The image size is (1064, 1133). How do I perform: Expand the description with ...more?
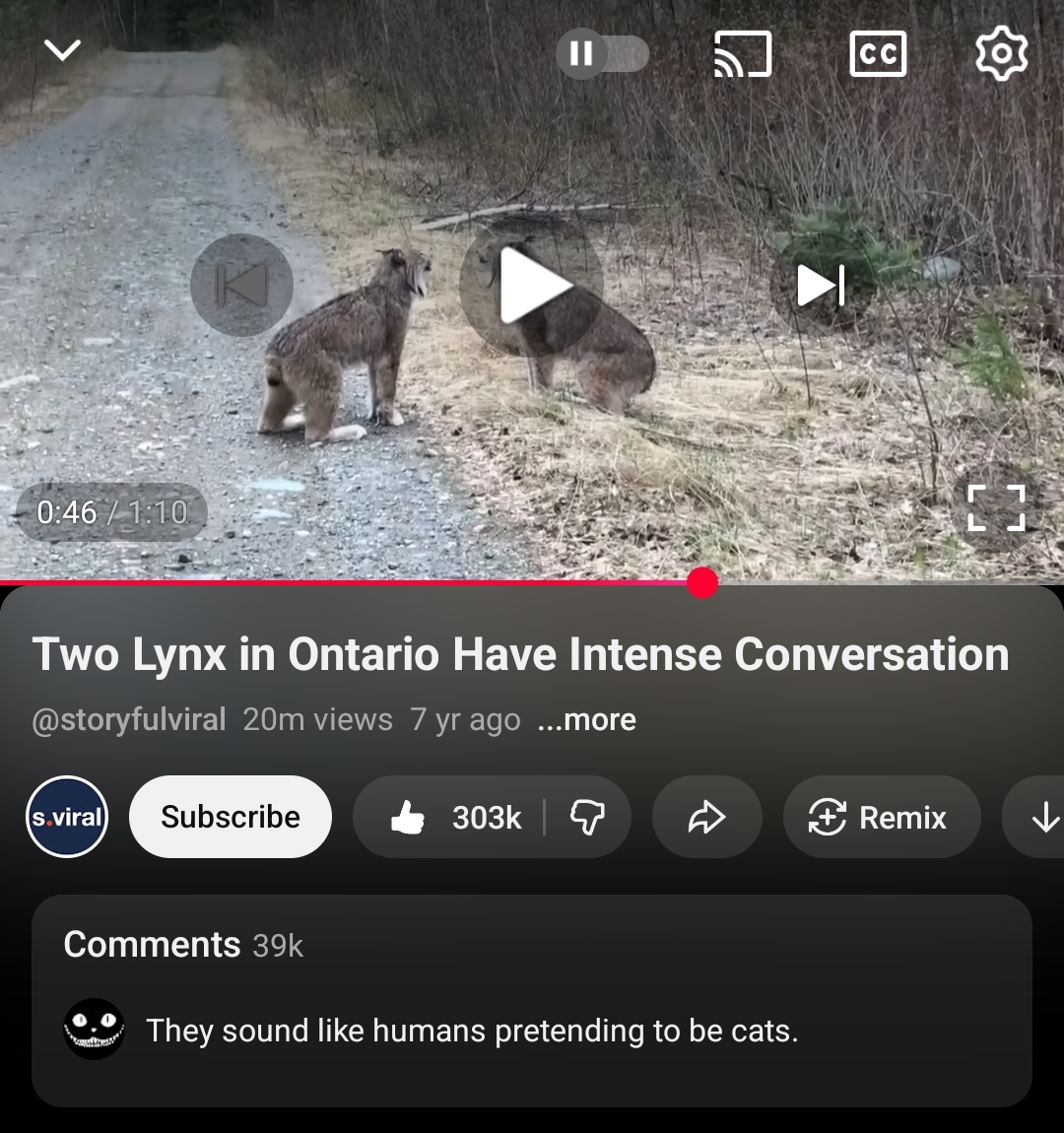point(586,720)
